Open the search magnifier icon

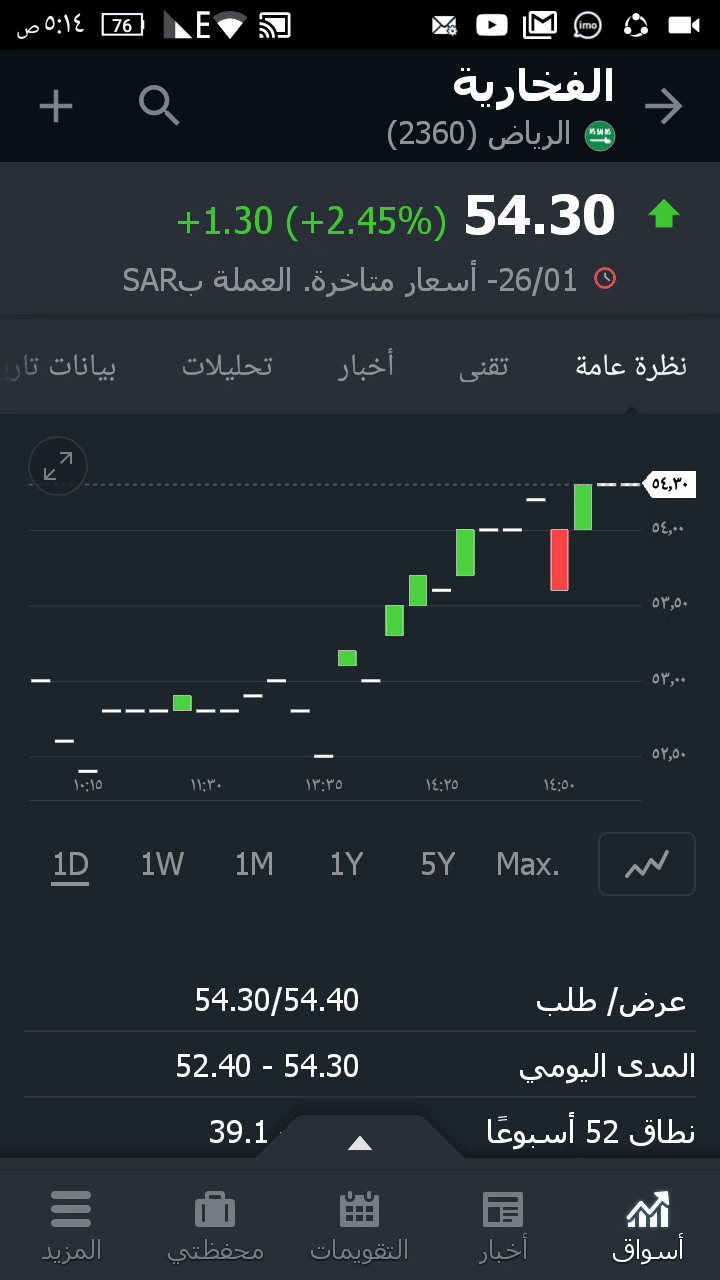(159, 105)
